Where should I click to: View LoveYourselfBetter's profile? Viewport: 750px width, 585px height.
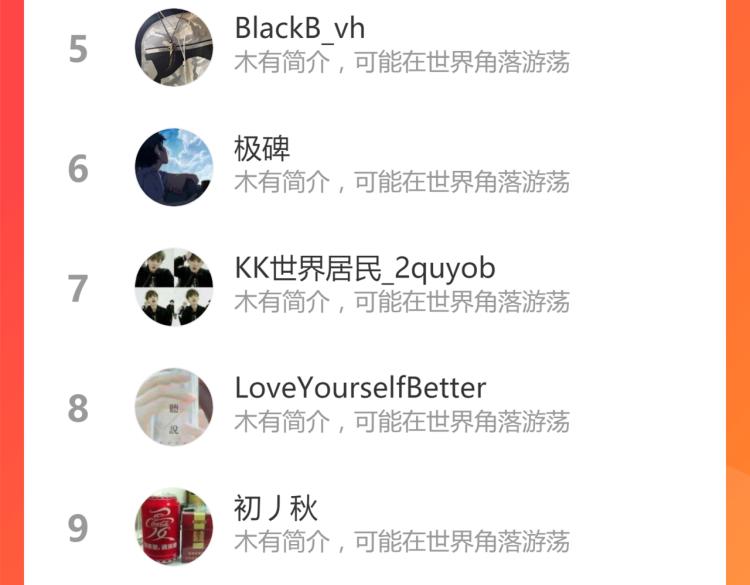tap(375, 408)
